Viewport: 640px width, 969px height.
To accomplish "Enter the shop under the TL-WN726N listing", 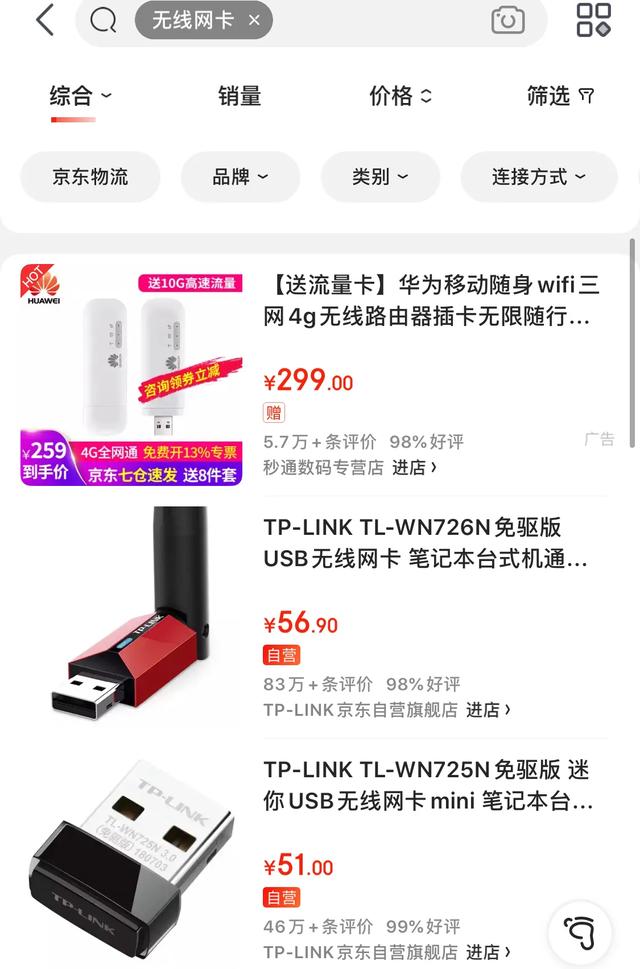I will (489, 710).
